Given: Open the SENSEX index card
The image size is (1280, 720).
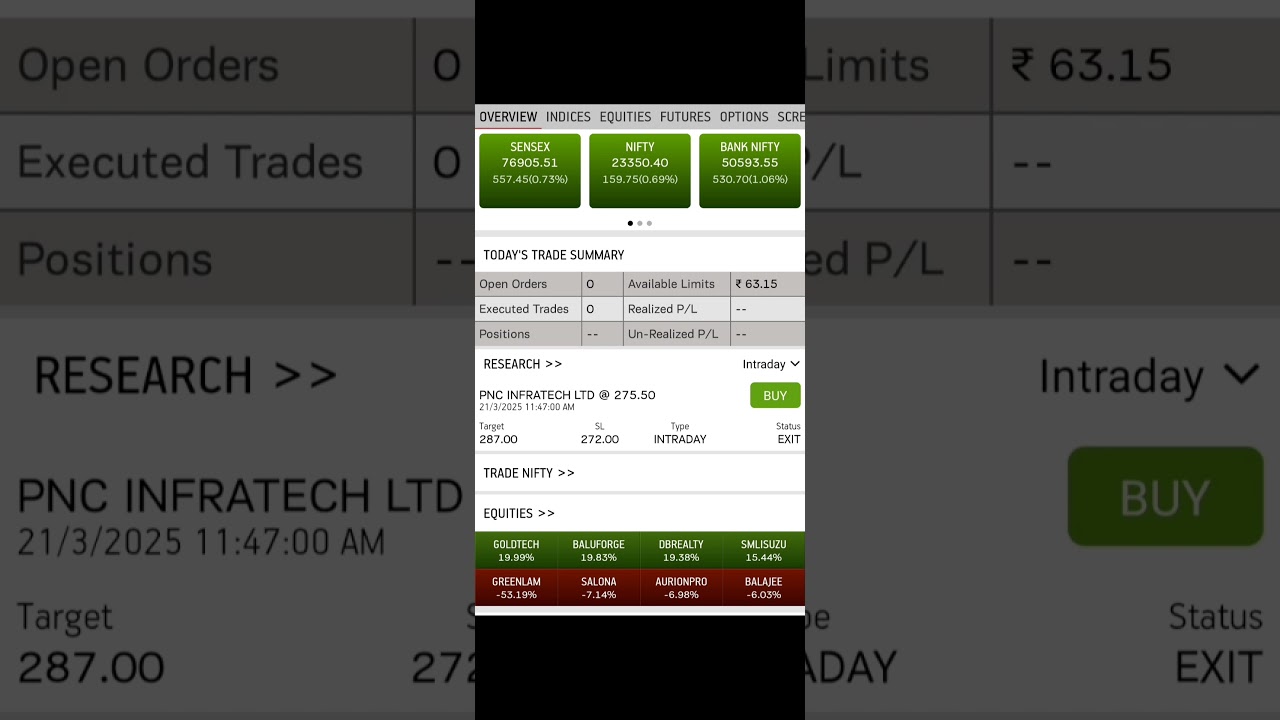Looking at the screenshot, I should [530, 170].
